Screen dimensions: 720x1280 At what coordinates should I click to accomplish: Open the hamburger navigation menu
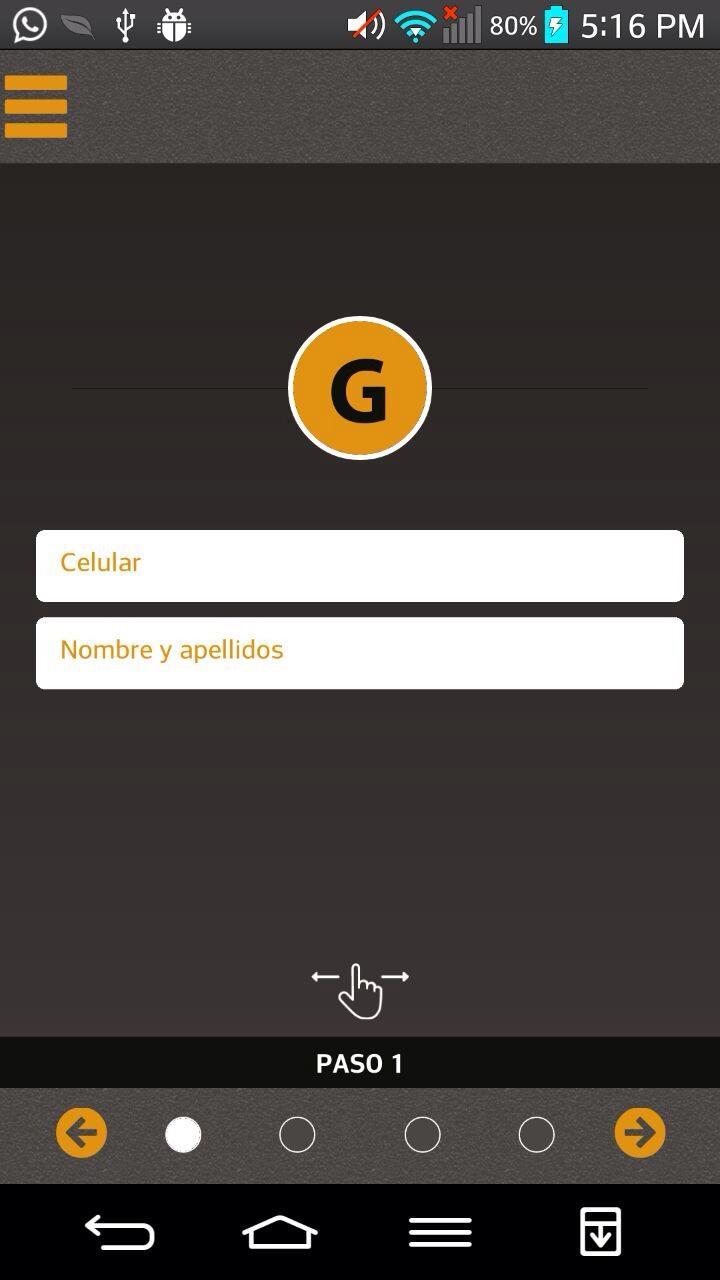click(x=36, y=105)
